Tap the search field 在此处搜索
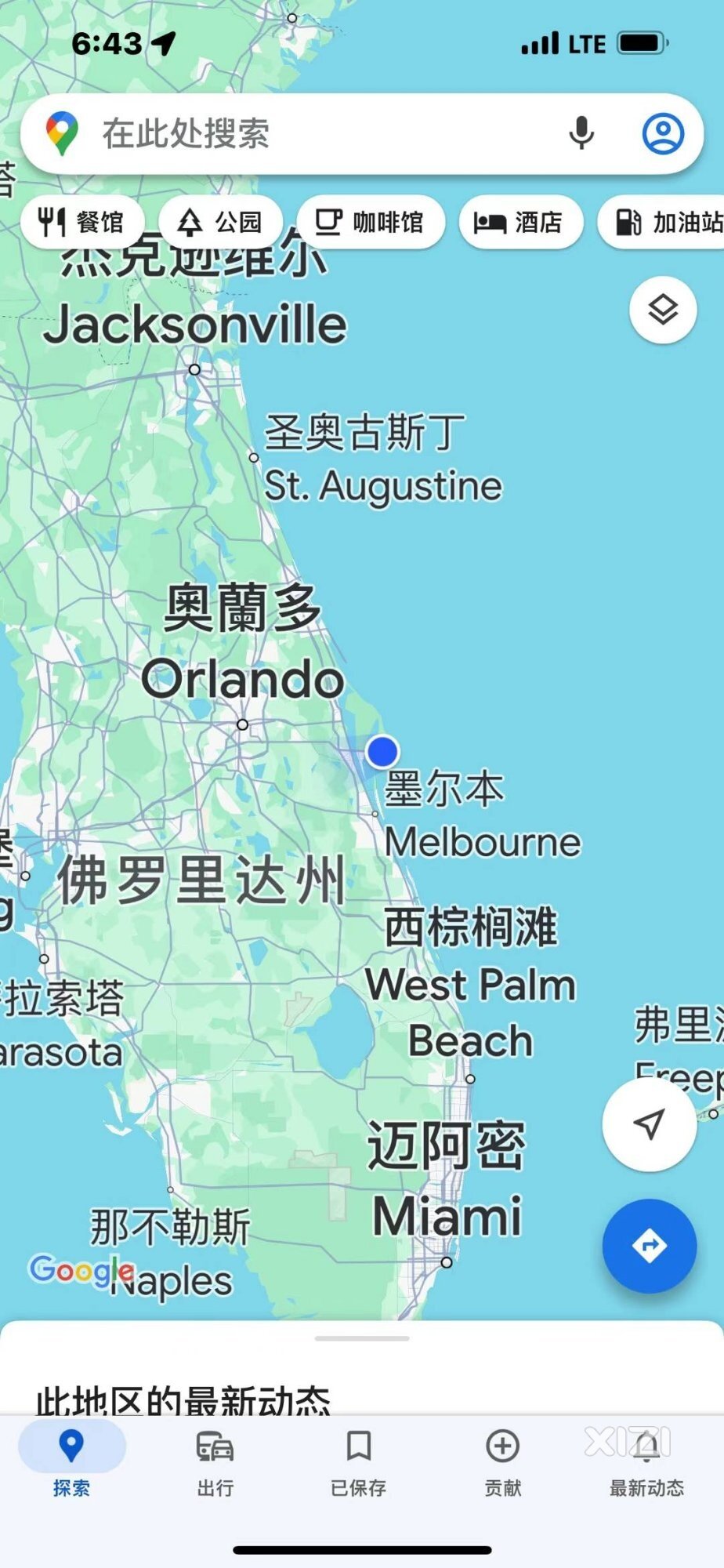This screenshot has width=724, height=1568. pyautogui.click(x=313, y=134)
